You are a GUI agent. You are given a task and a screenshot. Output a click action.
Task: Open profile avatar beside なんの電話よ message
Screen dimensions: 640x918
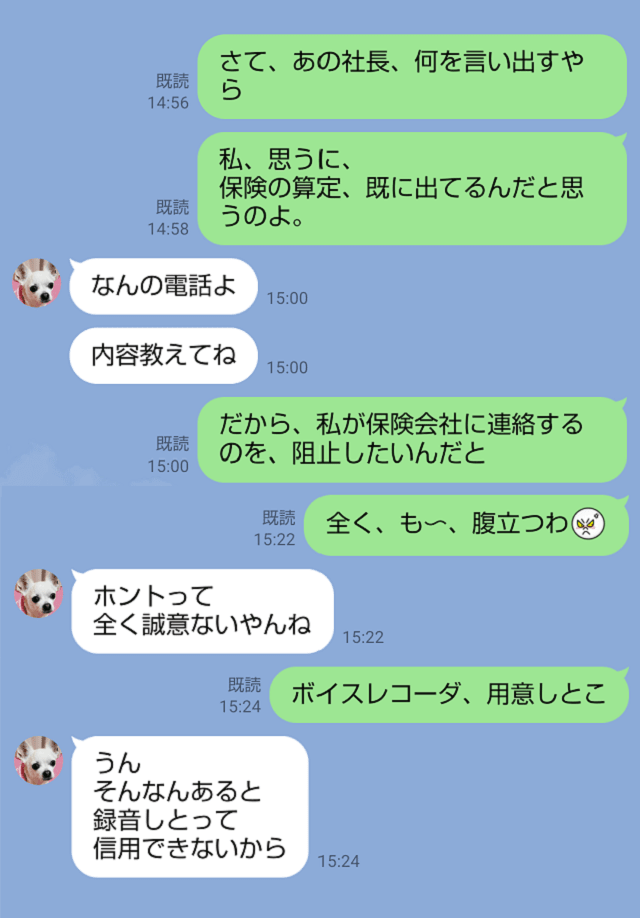pyautogui.click(x=37, y=283)
